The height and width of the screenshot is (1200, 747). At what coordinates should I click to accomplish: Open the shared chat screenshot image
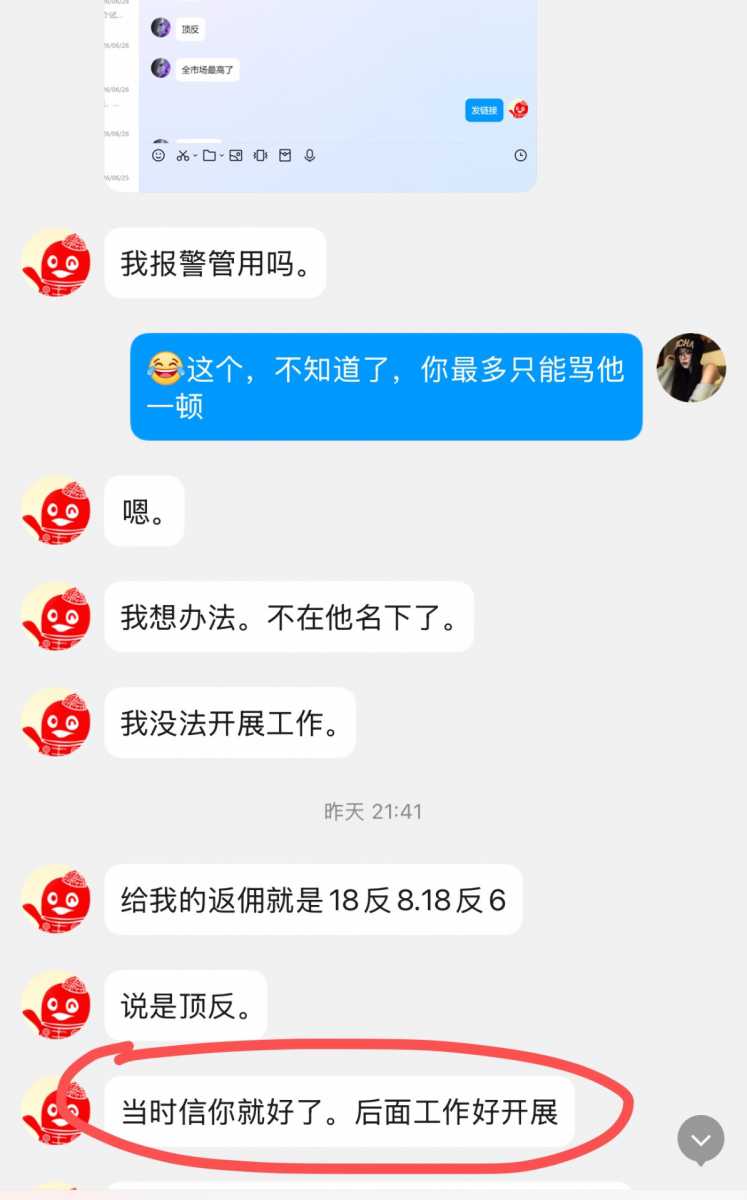[x=321, y=96]
